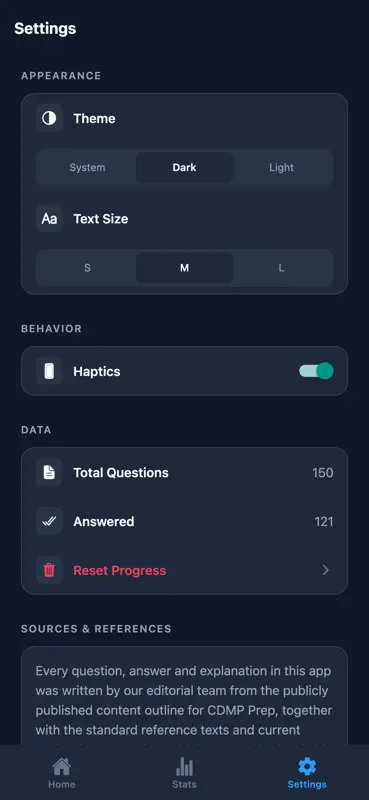This screenshot has height=800, width=369.
Task: Tap the Settings tab in bottom bar
Action: pyautogui.click(x=307, y=773)
